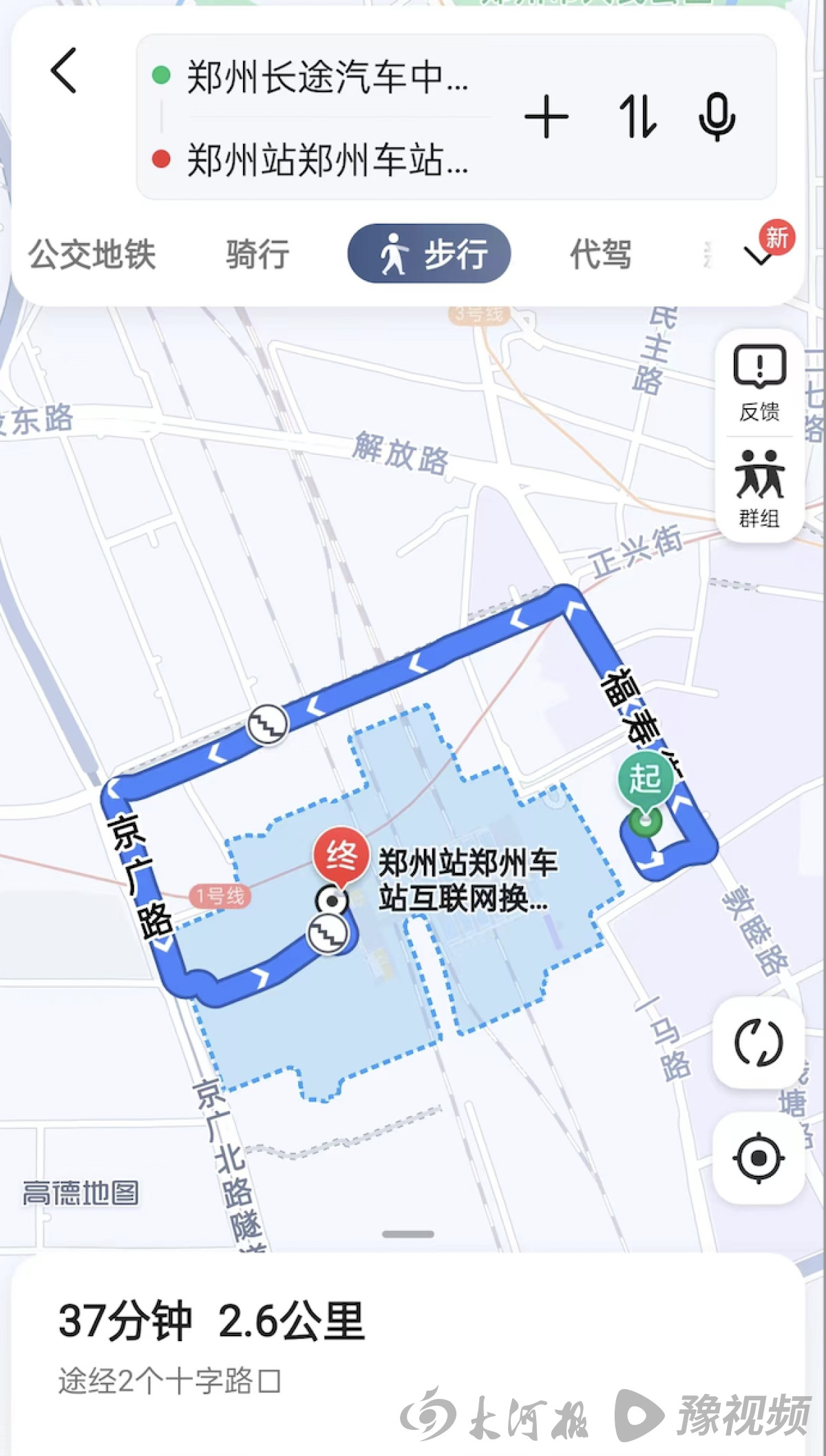Image resolution: width=826 pixels, height=1456 pixels.
Task: Go back using the back arrow
Action: (x=63, y=70)
